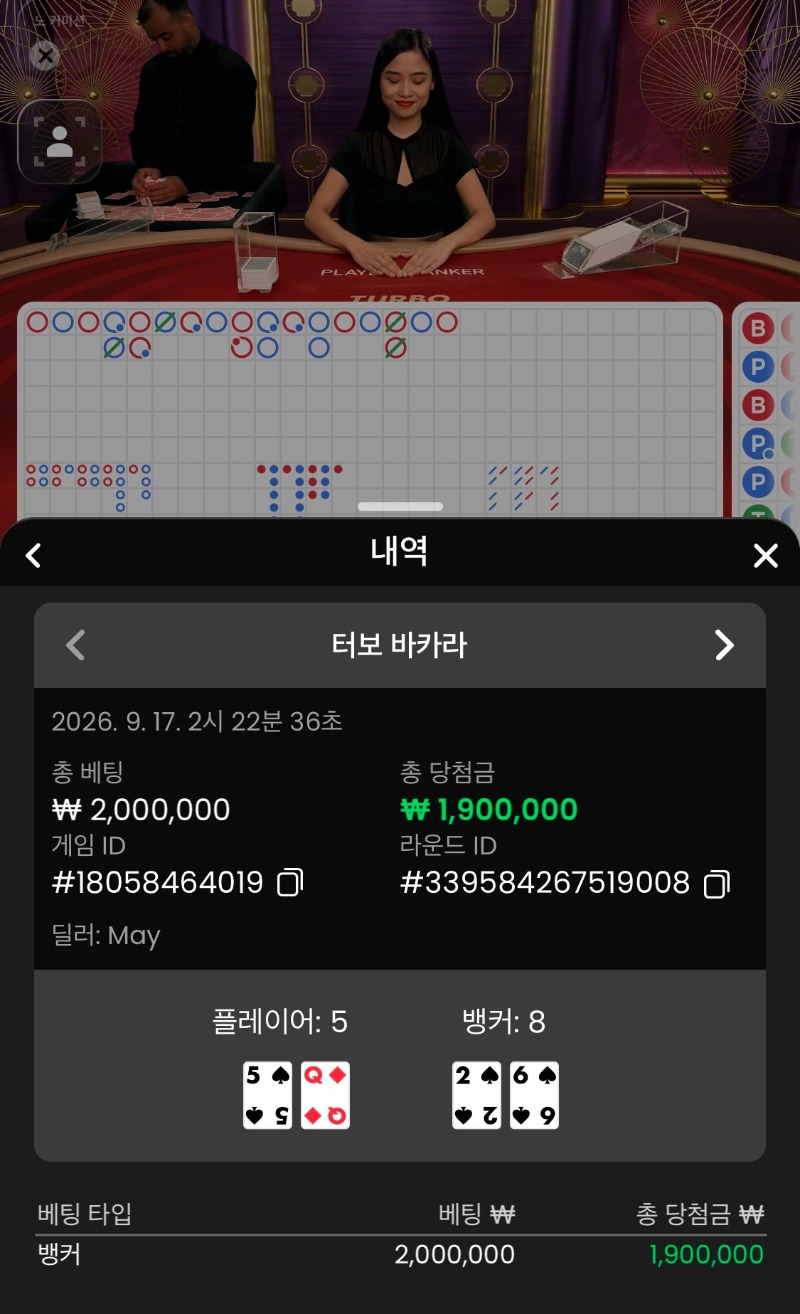Copy the 라운드 ID number

coord(717,884)
